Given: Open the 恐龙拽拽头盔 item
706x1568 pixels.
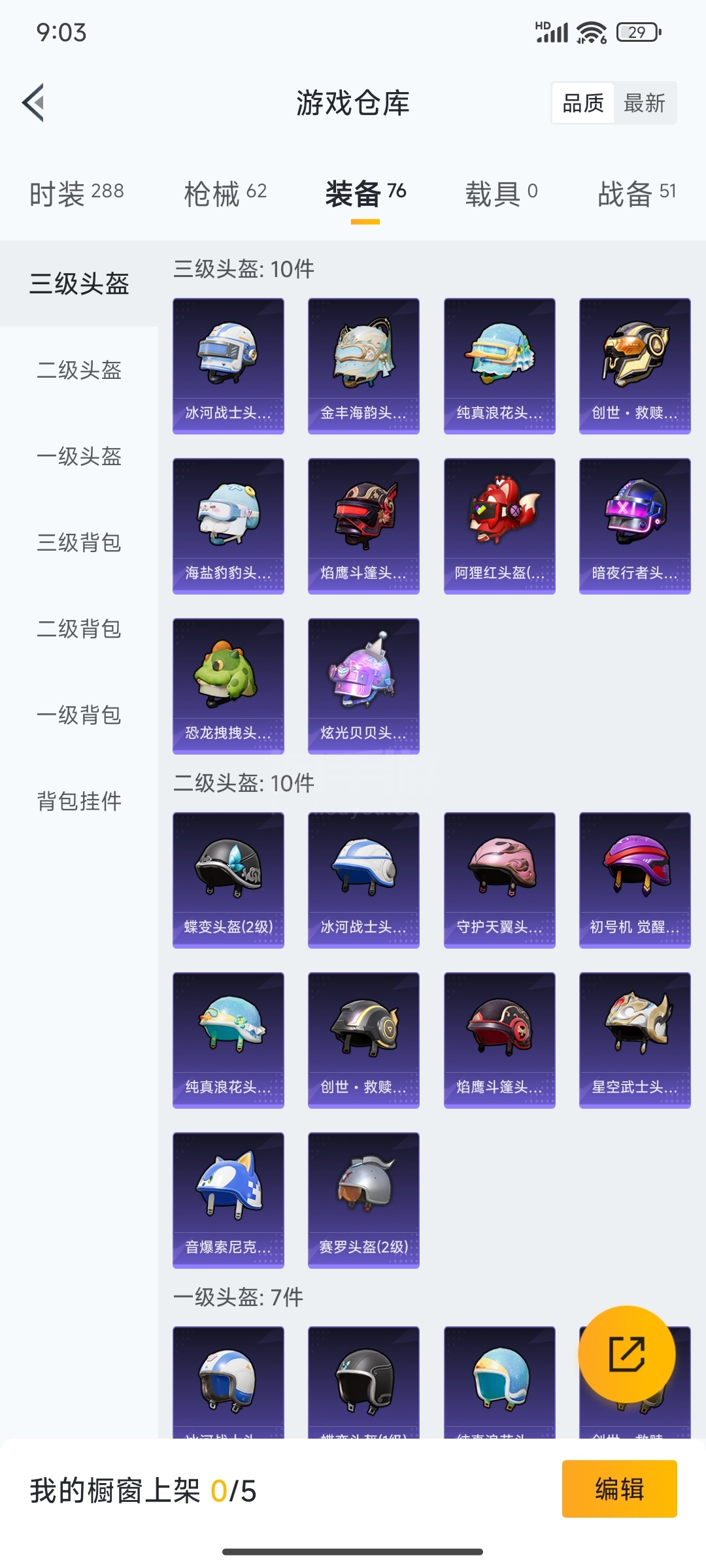Looking at the screenshot, I should (228, 686).
